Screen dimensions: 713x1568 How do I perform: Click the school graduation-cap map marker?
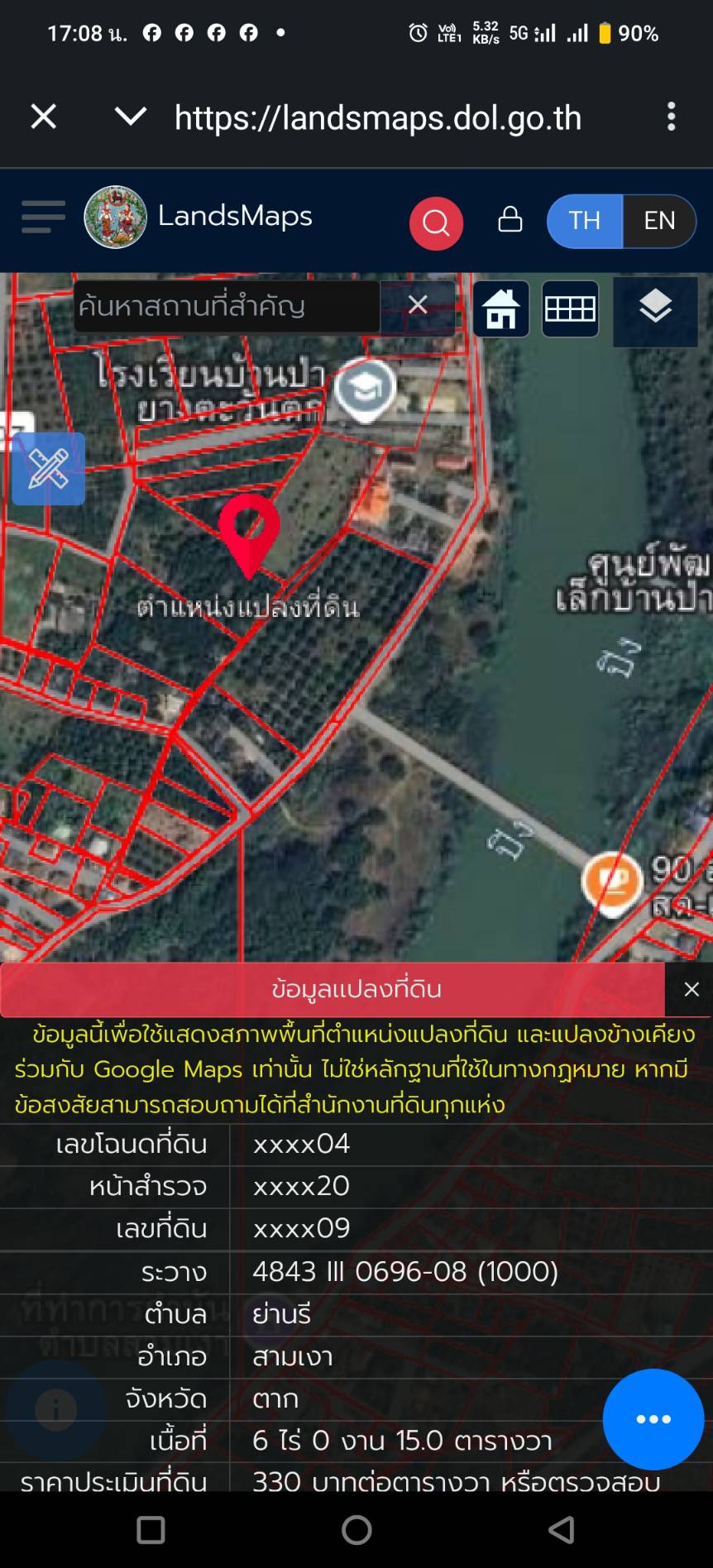364,388
